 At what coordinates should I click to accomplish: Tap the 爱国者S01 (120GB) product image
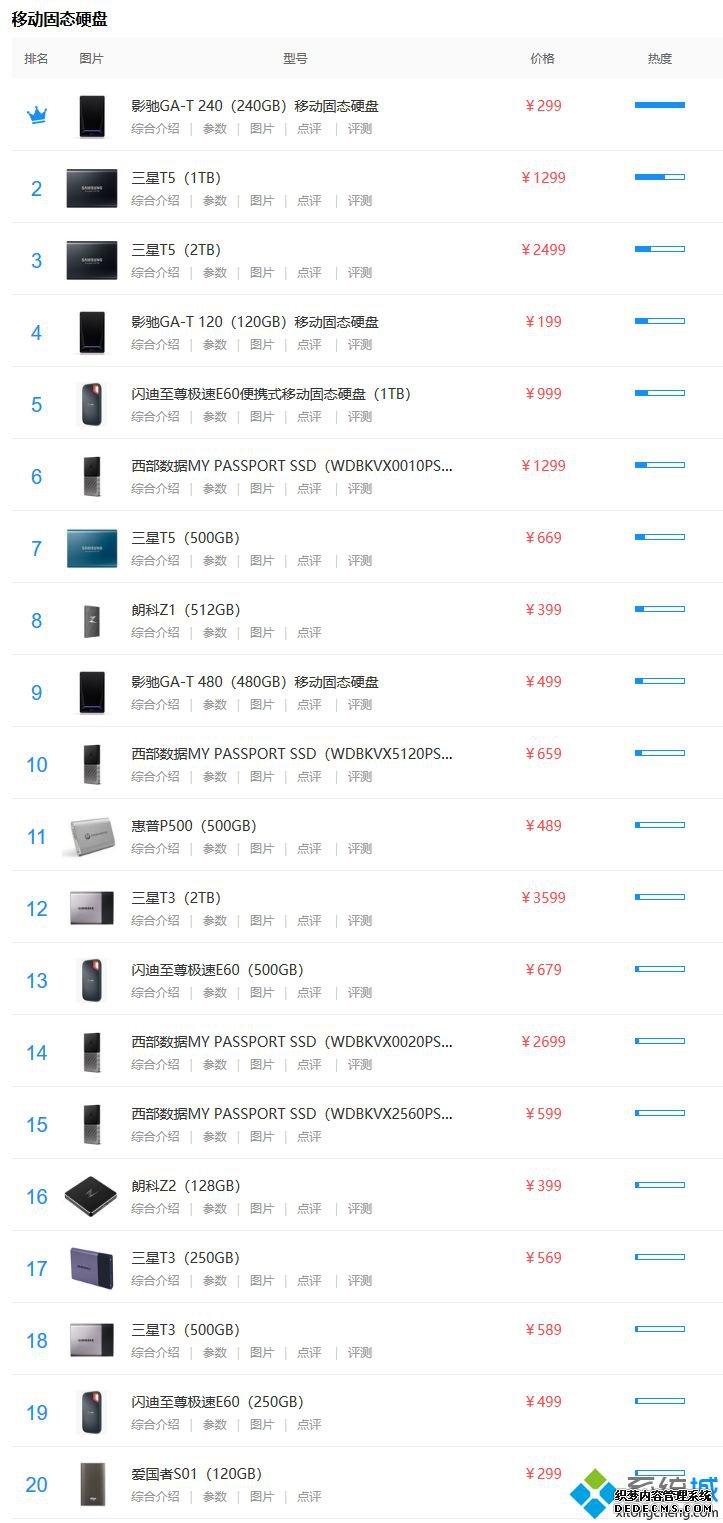pyautogui.click(x=92, y=1485)
